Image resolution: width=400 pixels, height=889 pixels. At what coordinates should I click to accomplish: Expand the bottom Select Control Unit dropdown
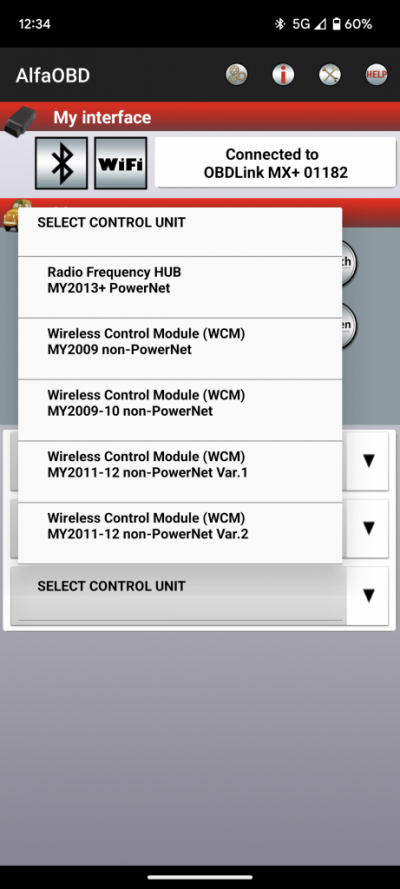click(199, 595)
